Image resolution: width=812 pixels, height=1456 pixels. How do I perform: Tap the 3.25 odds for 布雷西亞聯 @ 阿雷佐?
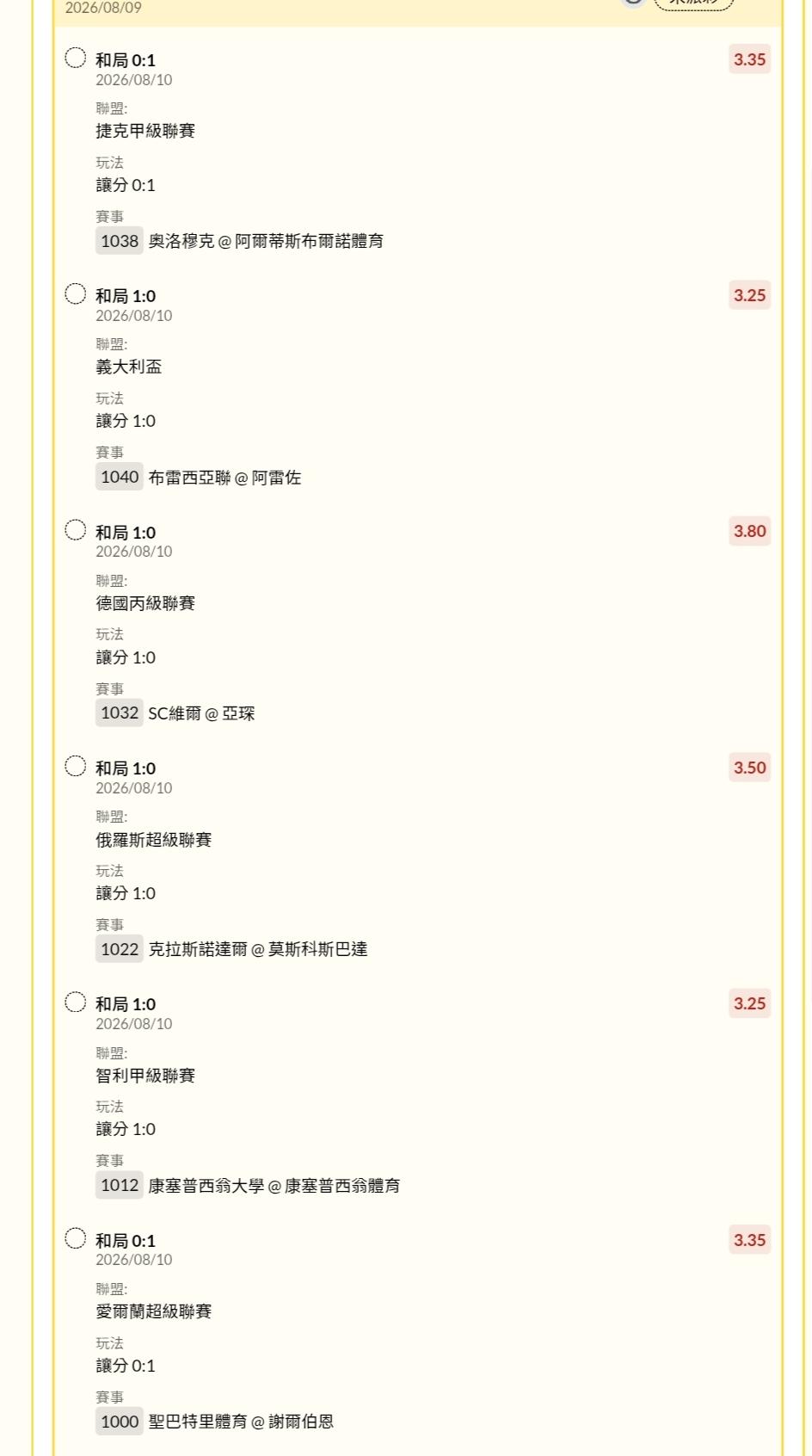coord(749,295)
